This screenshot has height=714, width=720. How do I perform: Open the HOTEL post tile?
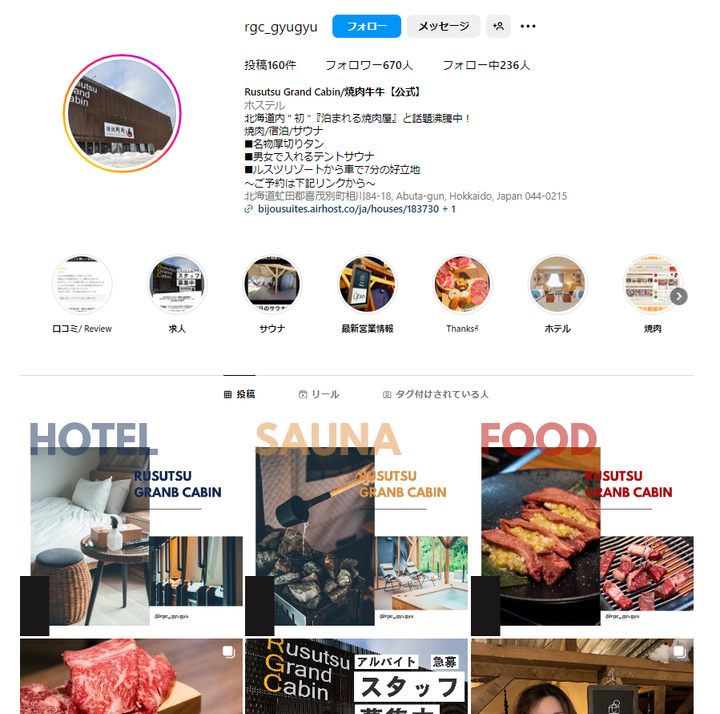pos(132,526)
